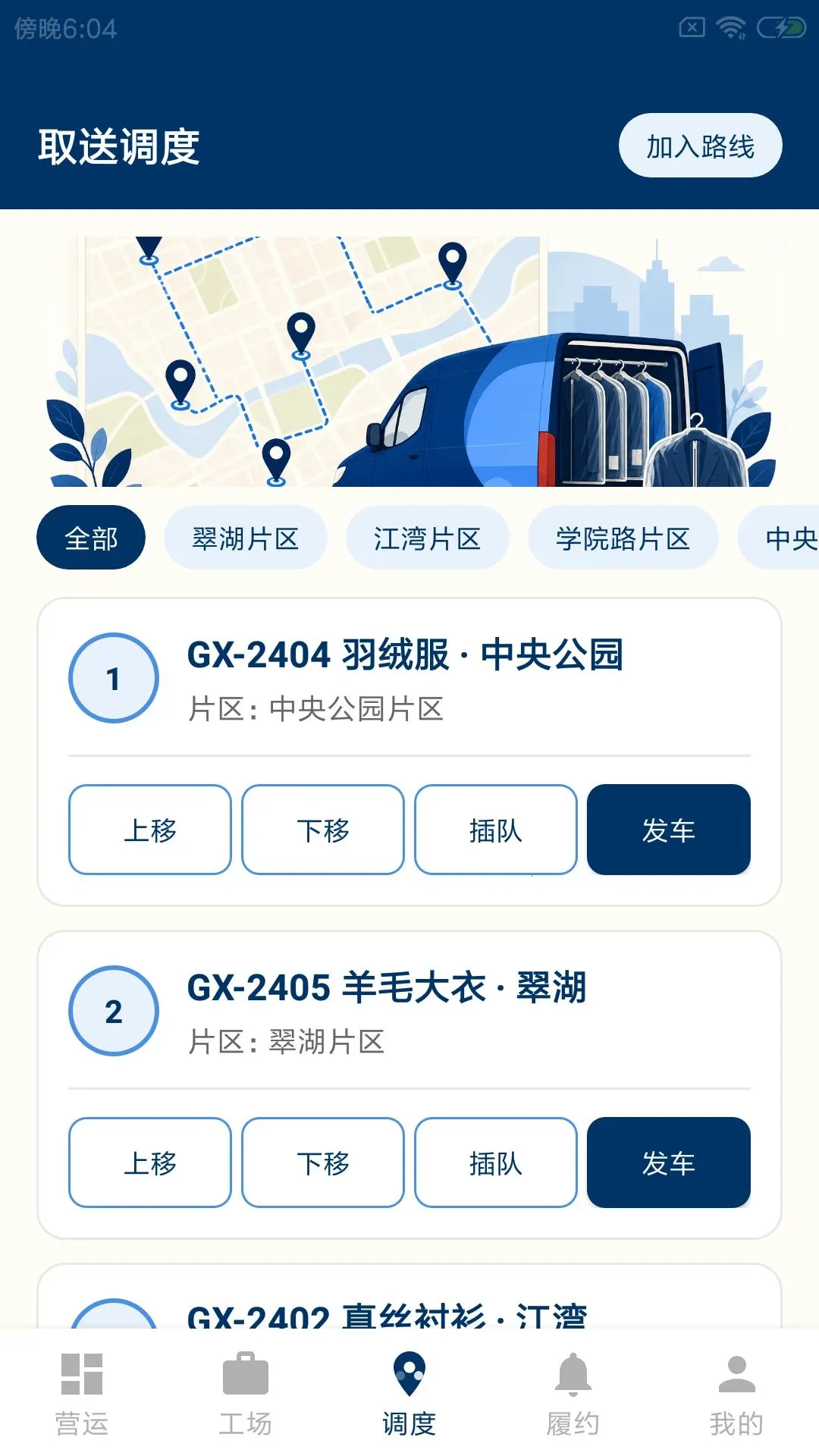
Task: Move GX-2405 羊毛大衣 order up with 上移
Action: [x=150, y=1163]
